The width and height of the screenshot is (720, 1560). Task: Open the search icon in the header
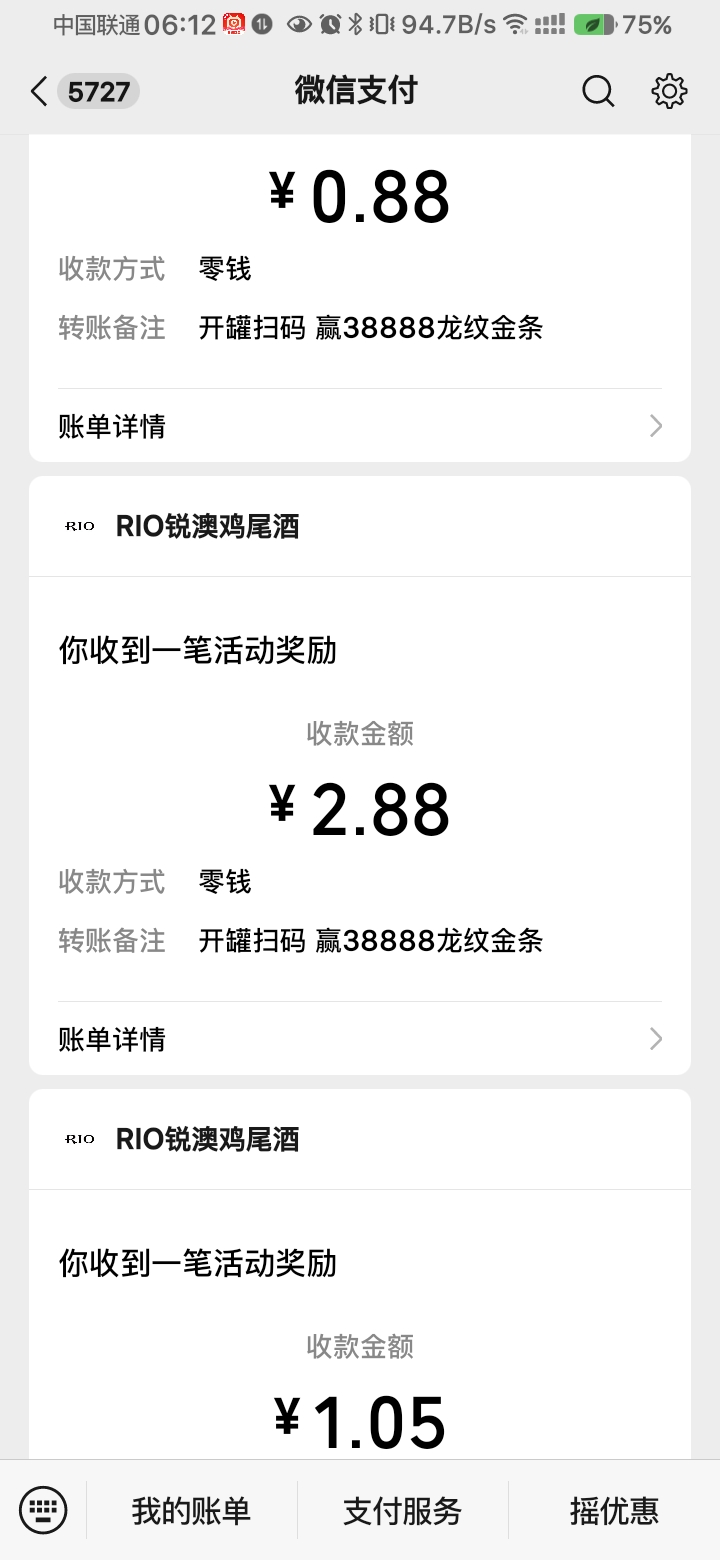[x=598, y=92]
